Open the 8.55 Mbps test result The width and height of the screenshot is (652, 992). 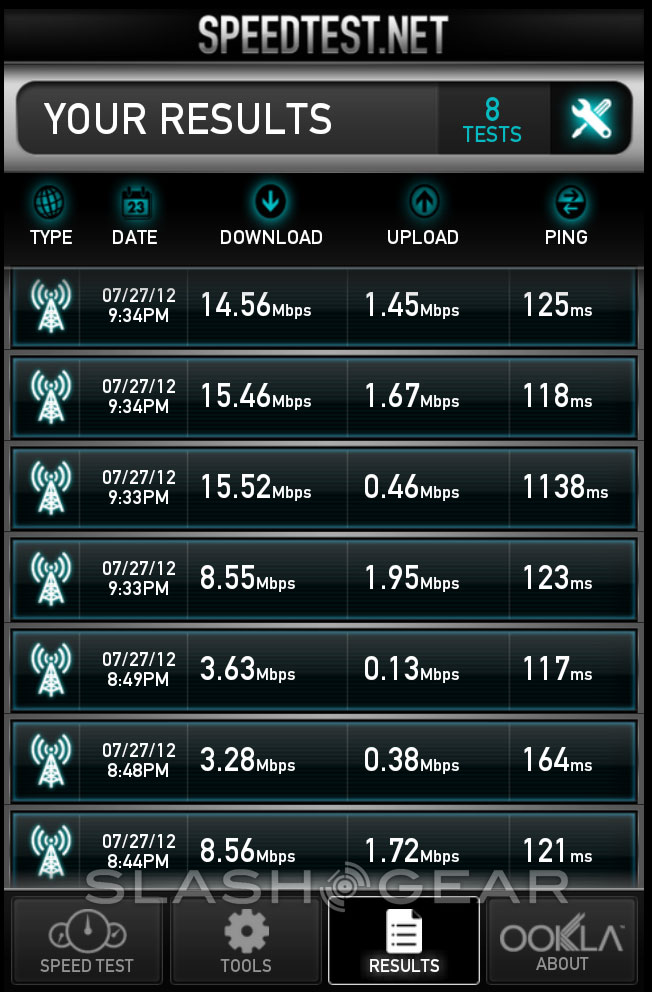point(325,579)
